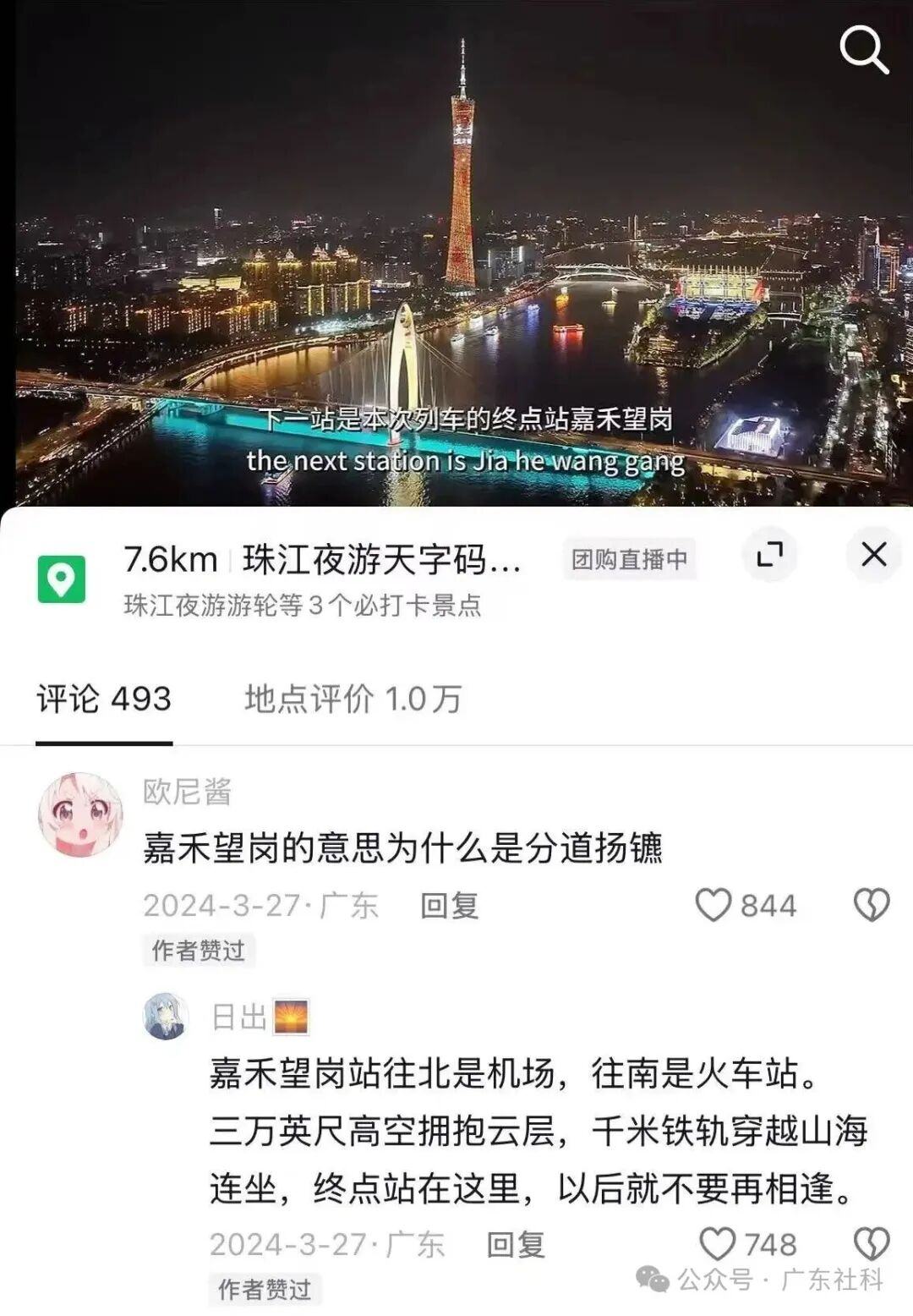Open 欧尼酱's profile avatar
Image resolution: width=913 pixels, height=1316 pixels.
click(x=80, y=814)
